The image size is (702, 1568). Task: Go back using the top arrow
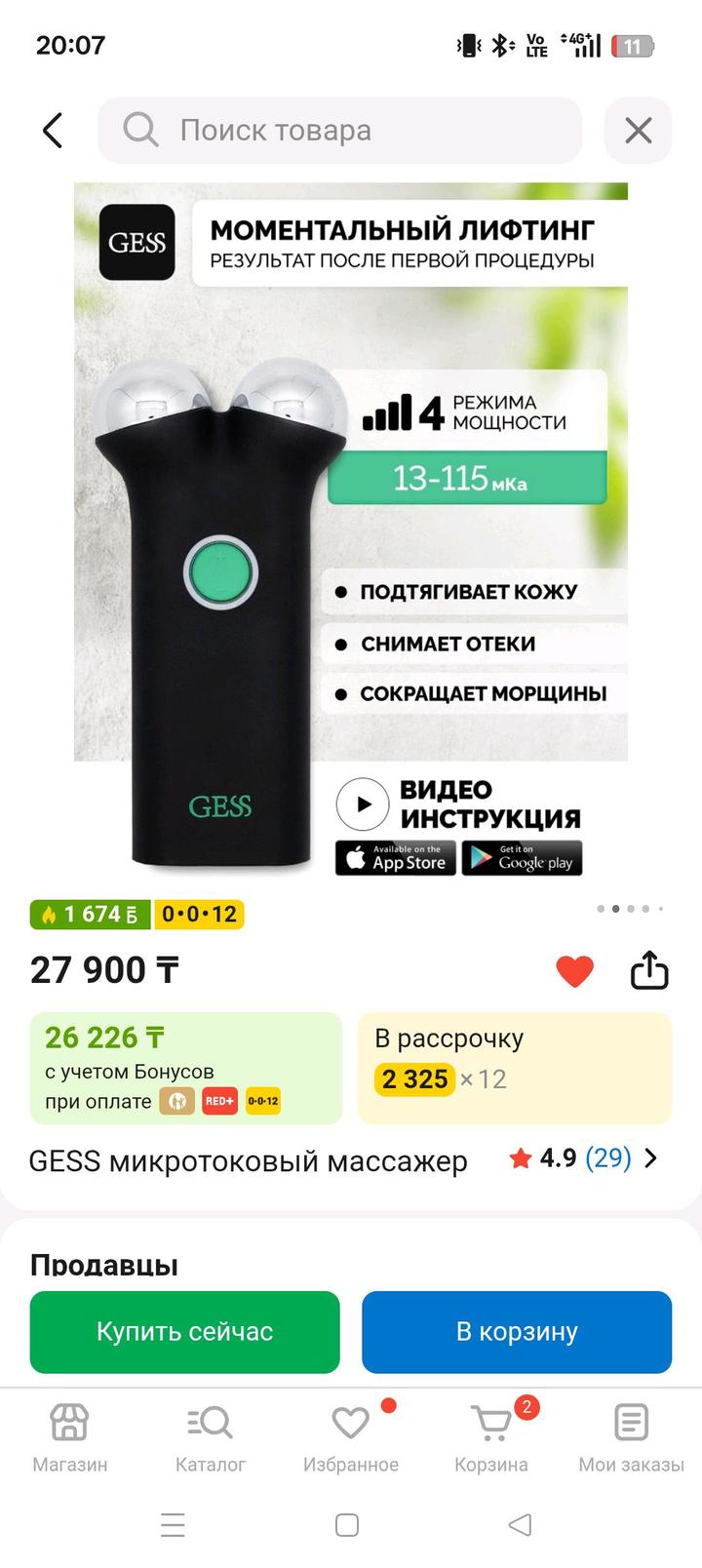point(53,131)
